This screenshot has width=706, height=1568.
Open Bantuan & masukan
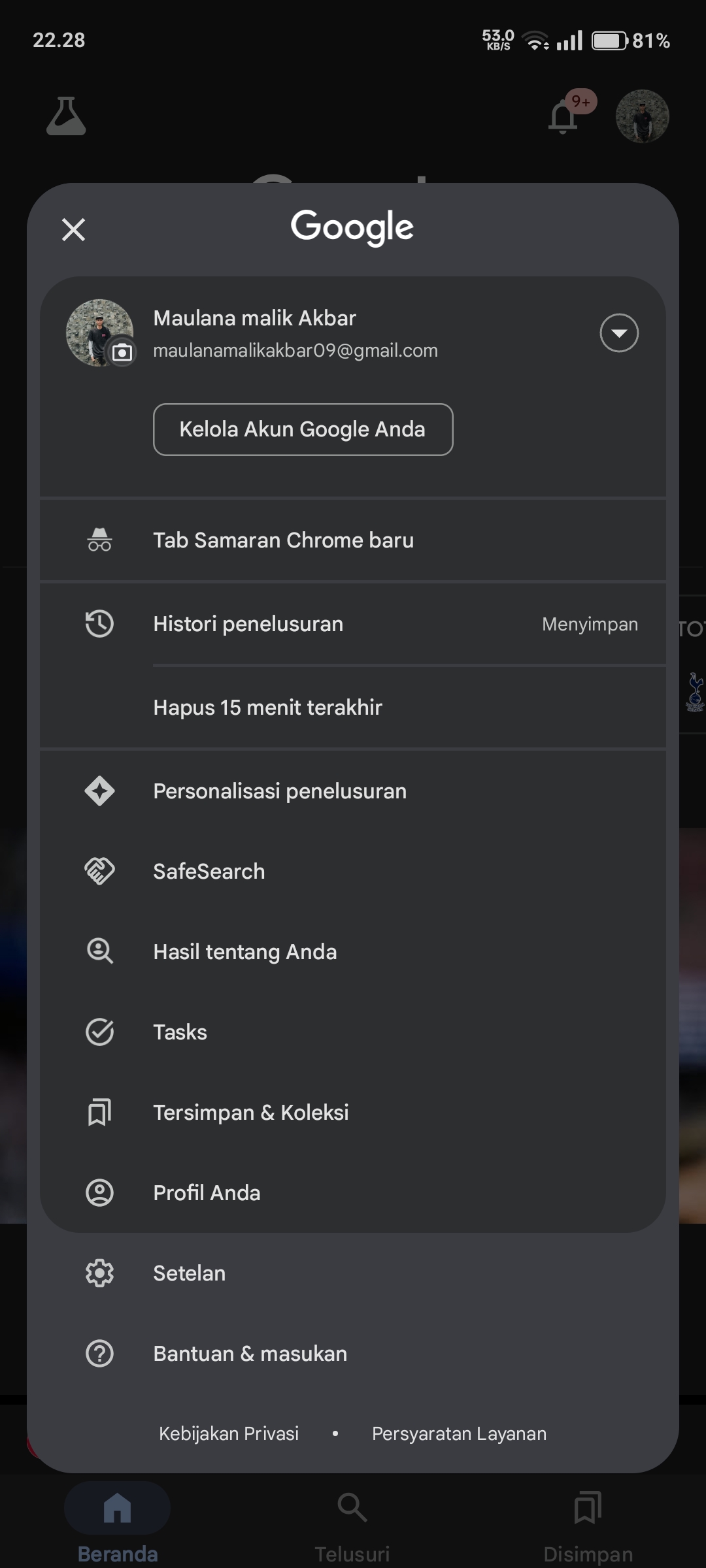(353, 1354)
